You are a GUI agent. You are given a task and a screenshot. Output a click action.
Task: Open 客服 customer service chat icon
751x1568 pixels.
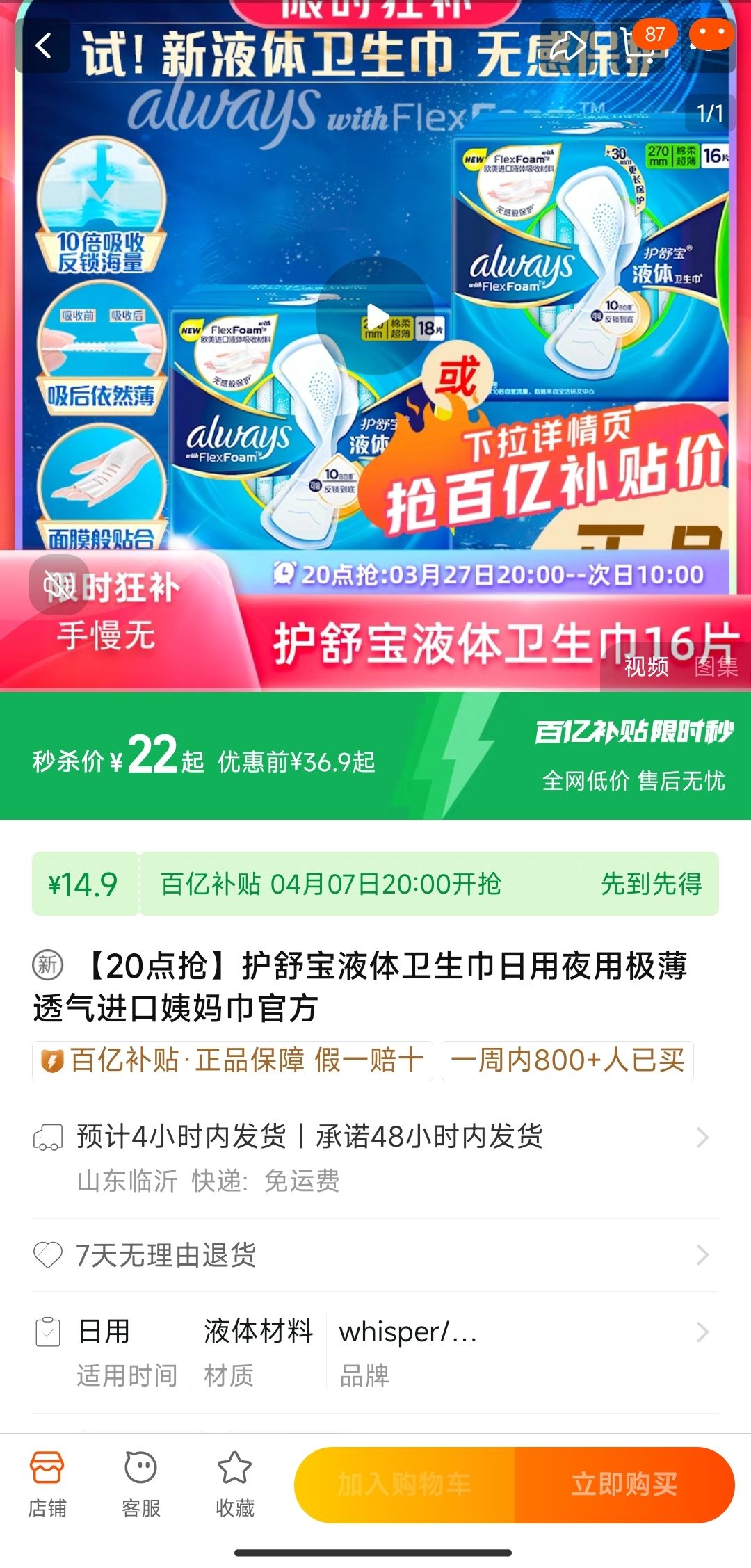[x=140, y=1485]
